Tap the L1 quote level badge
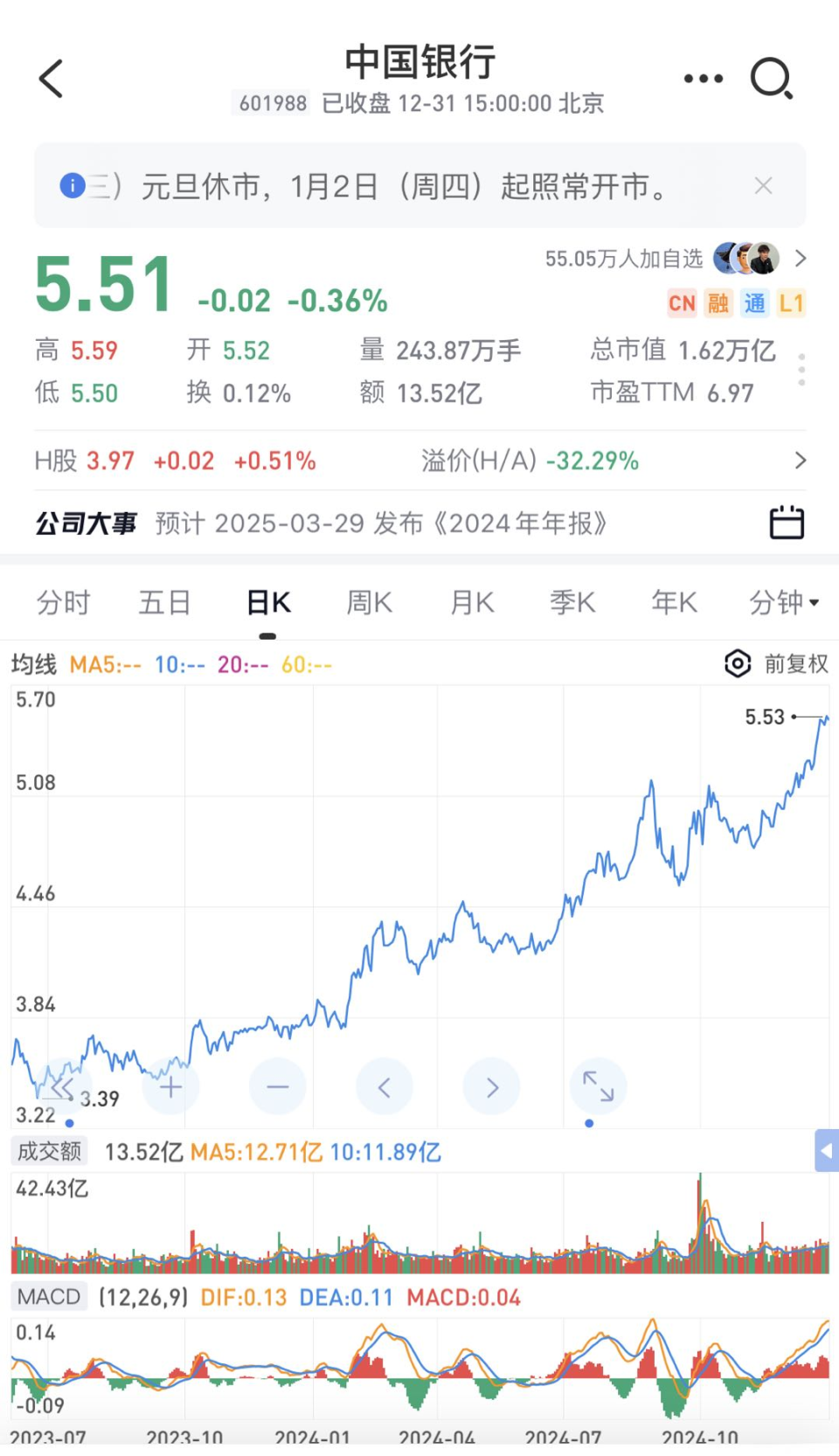The image size is (839, 1456). point(791,303)
